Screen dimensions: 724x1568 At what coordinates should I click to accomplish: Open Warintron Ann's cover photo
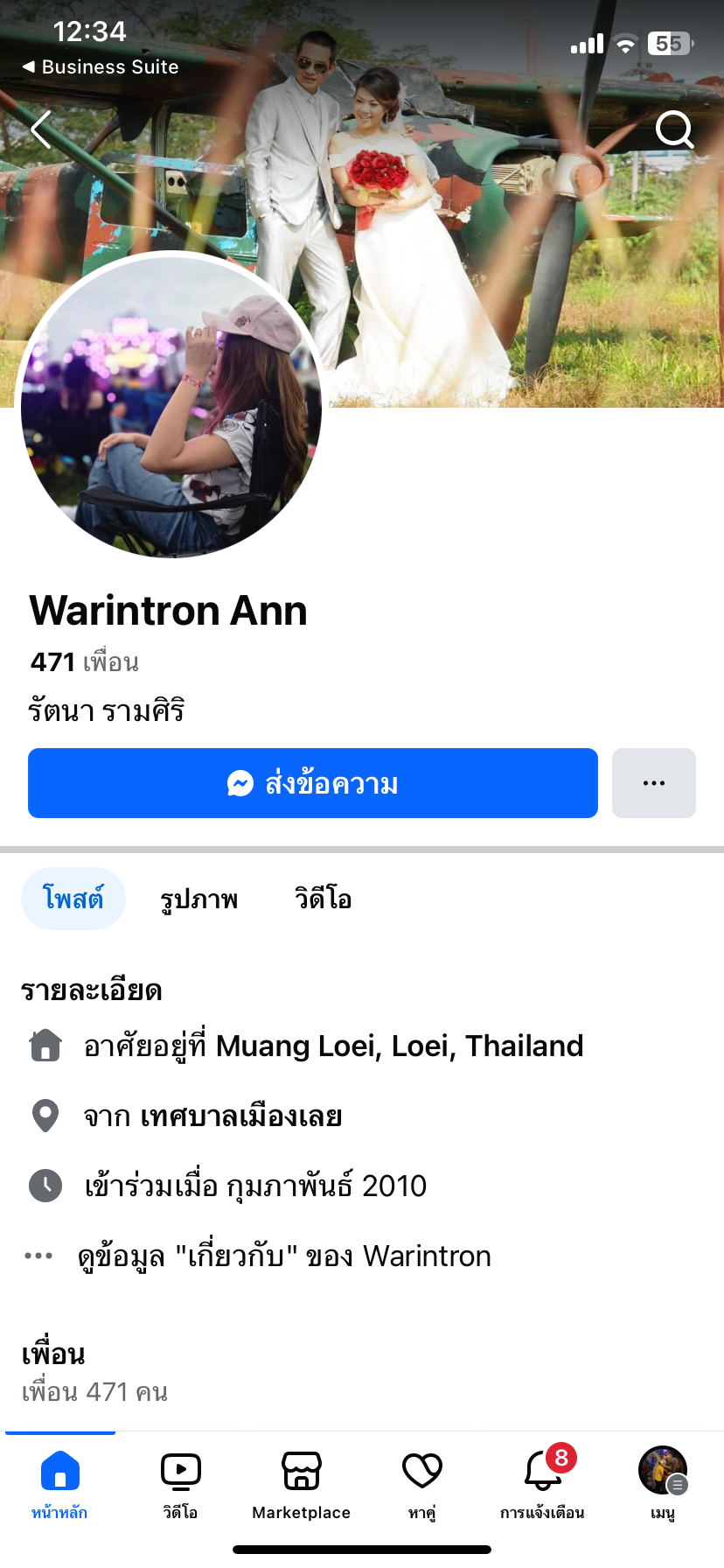[x=525, y=219]
